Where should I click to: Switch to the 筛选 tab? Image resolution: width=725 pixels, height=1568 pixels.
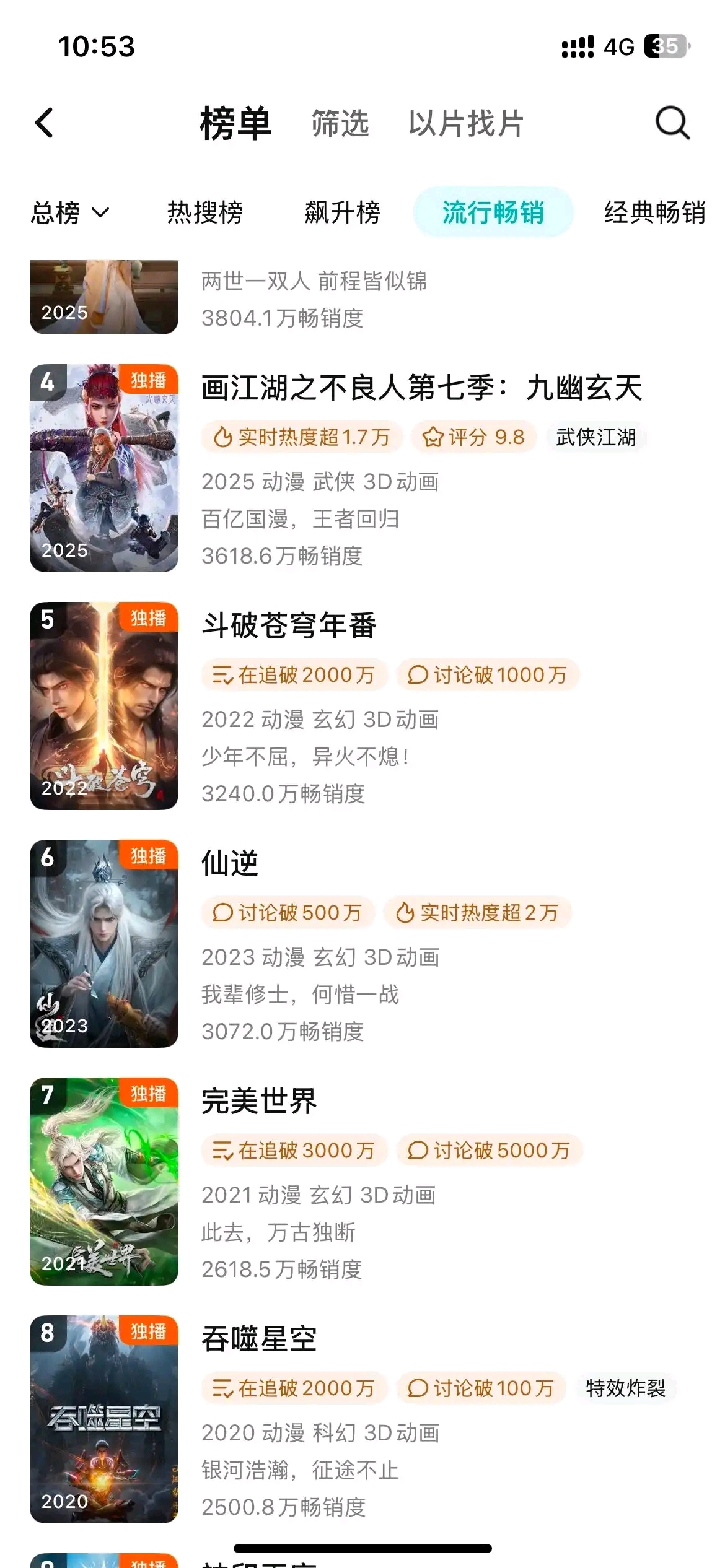click(x=340, y=123)
